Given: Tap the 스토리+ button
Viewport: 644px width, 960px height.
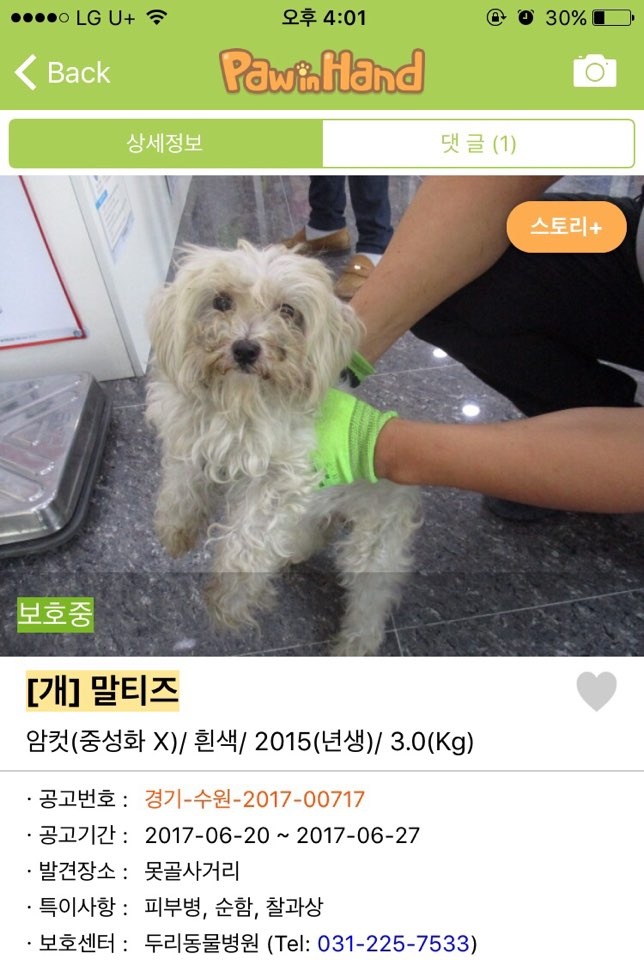Looking at the screenshot, I should point(566,227).
